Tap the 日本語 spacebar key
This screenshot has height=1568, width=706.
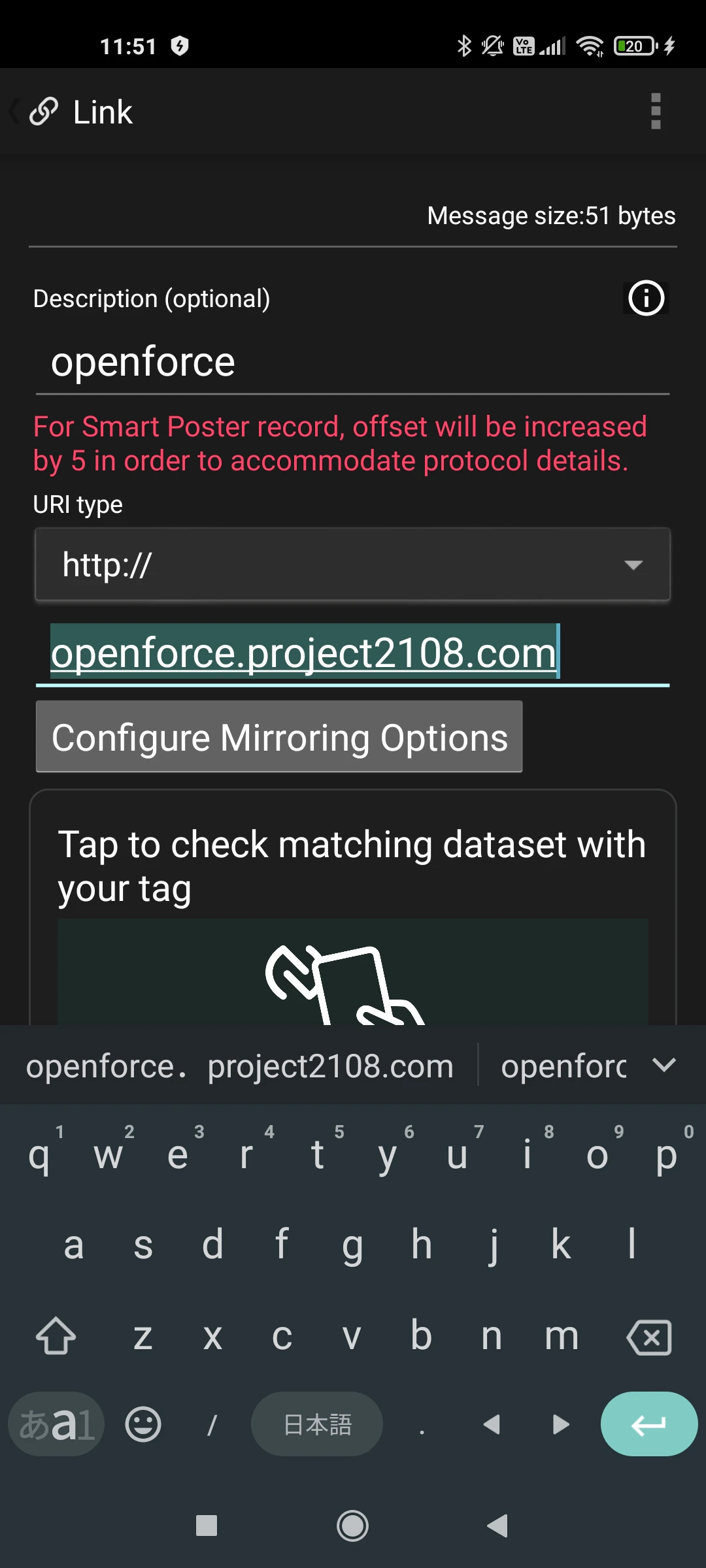(x=316, y=1424)
